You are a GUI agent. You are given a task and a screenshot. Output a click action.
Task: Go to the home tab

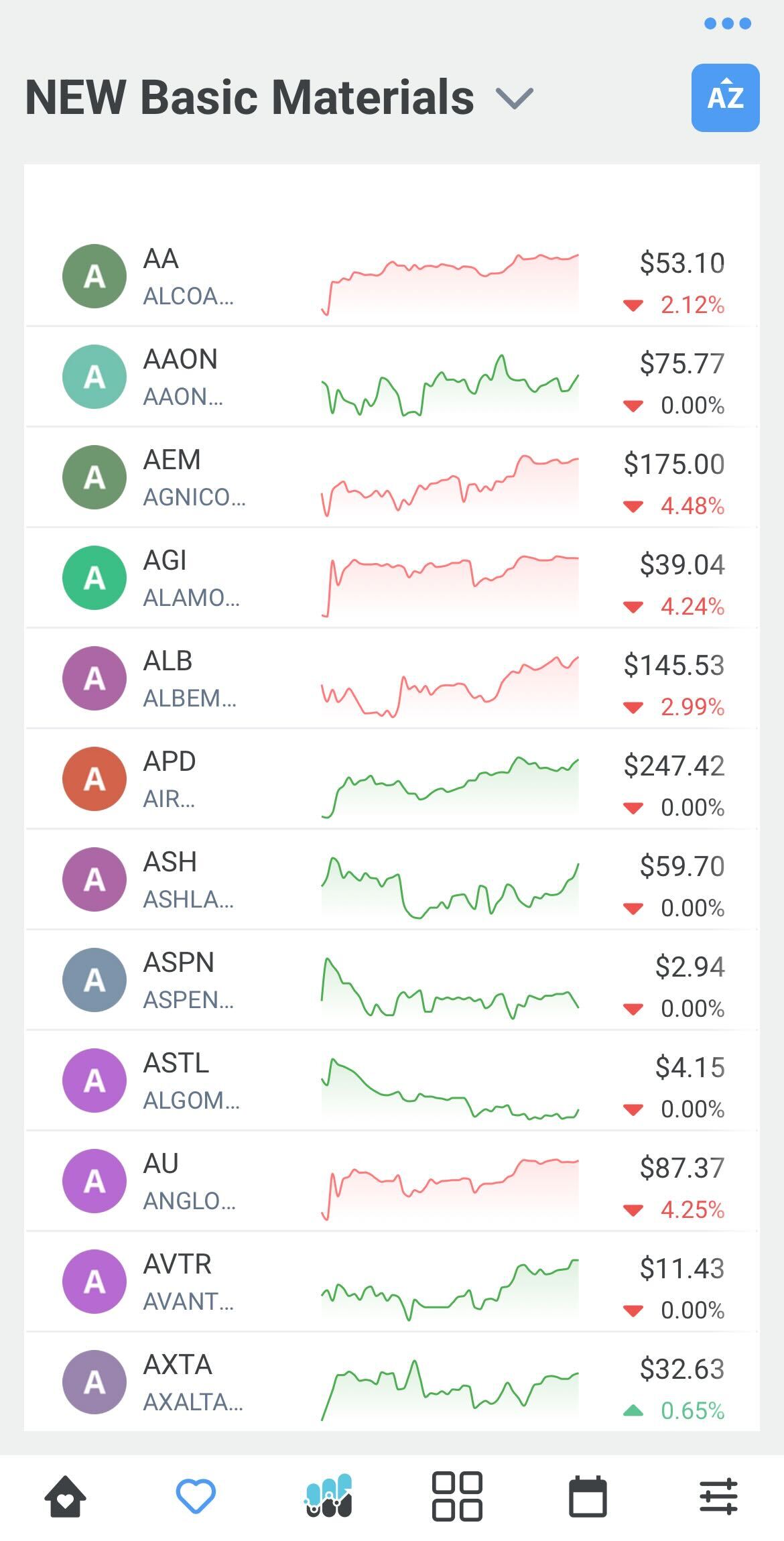point(65,1496)
